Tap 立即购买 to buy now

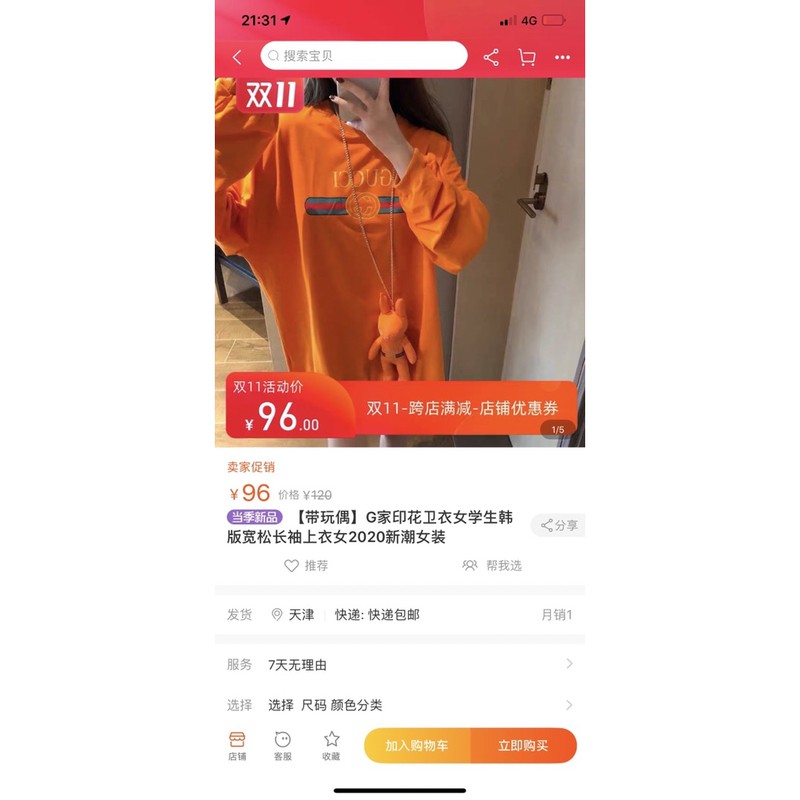coord(523,745)
